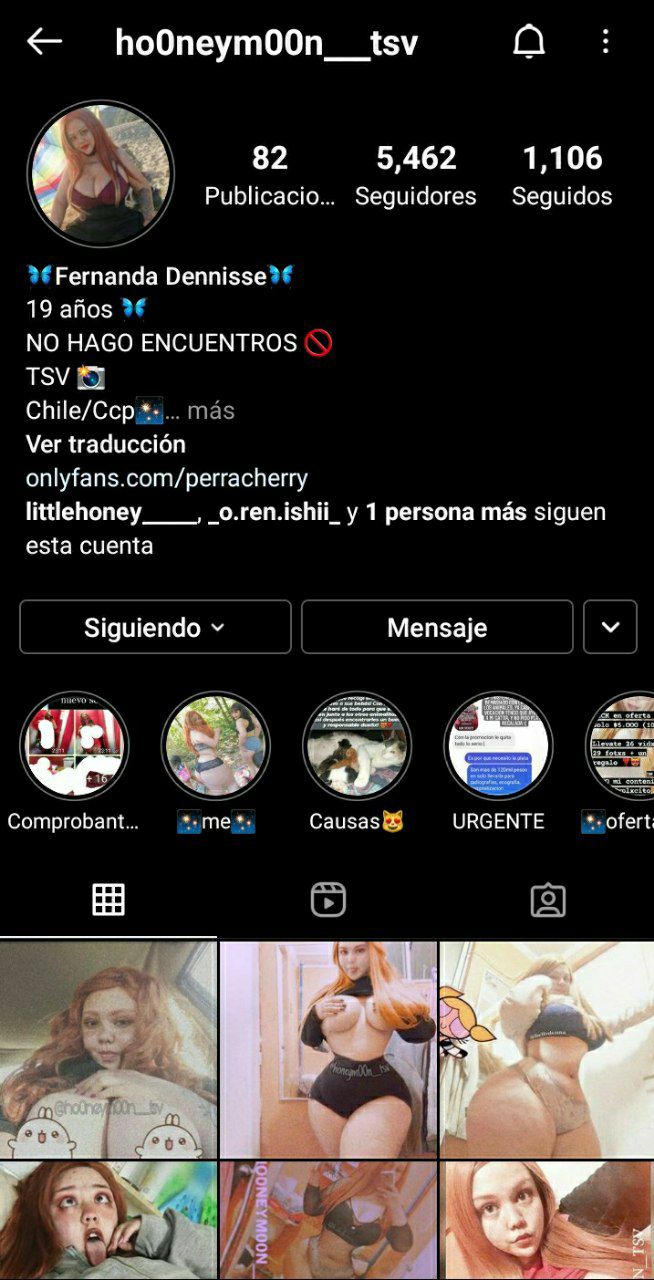View the profile picture
Screen dimensions: 654x1280
101,174
